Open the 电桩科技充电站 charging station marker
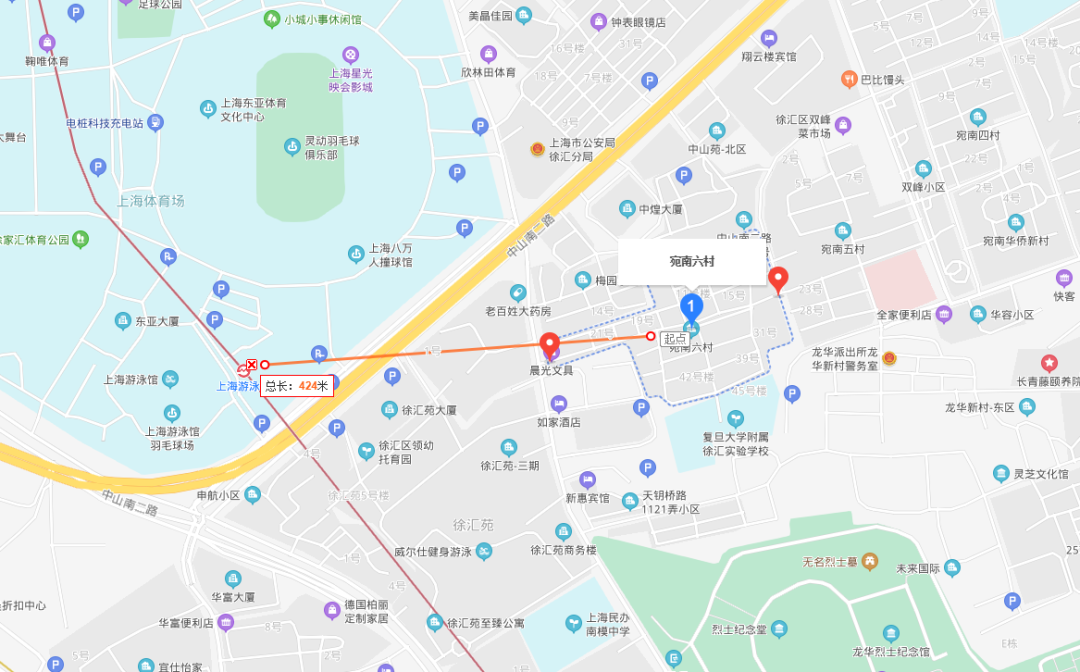Image resolution: width=1080 pixels, height=672 pixels. (x=156, y=123)
